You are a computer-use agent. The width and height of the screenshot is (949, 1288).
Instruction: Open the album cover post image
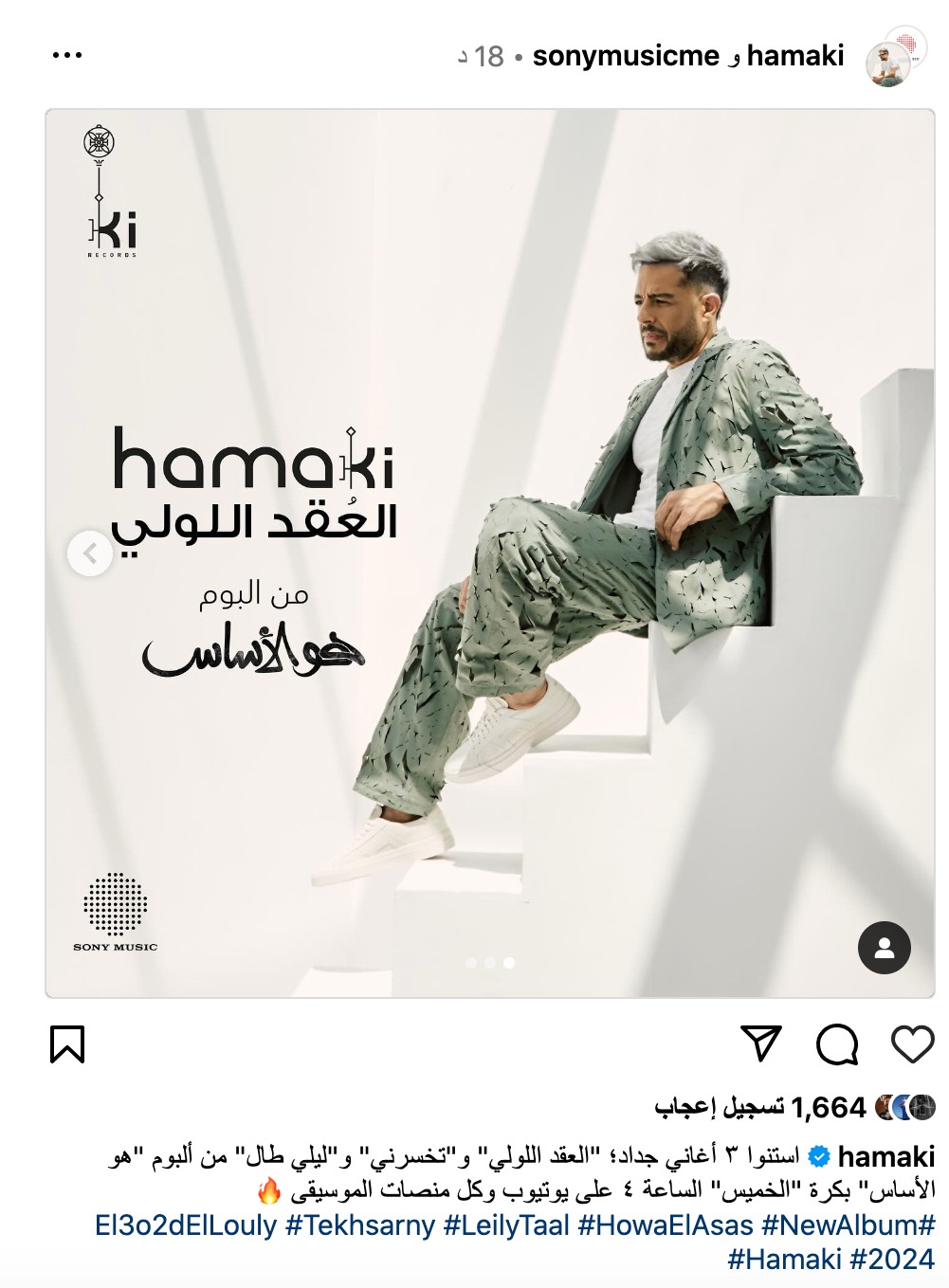pyautogui.click(x=489, y=553)
